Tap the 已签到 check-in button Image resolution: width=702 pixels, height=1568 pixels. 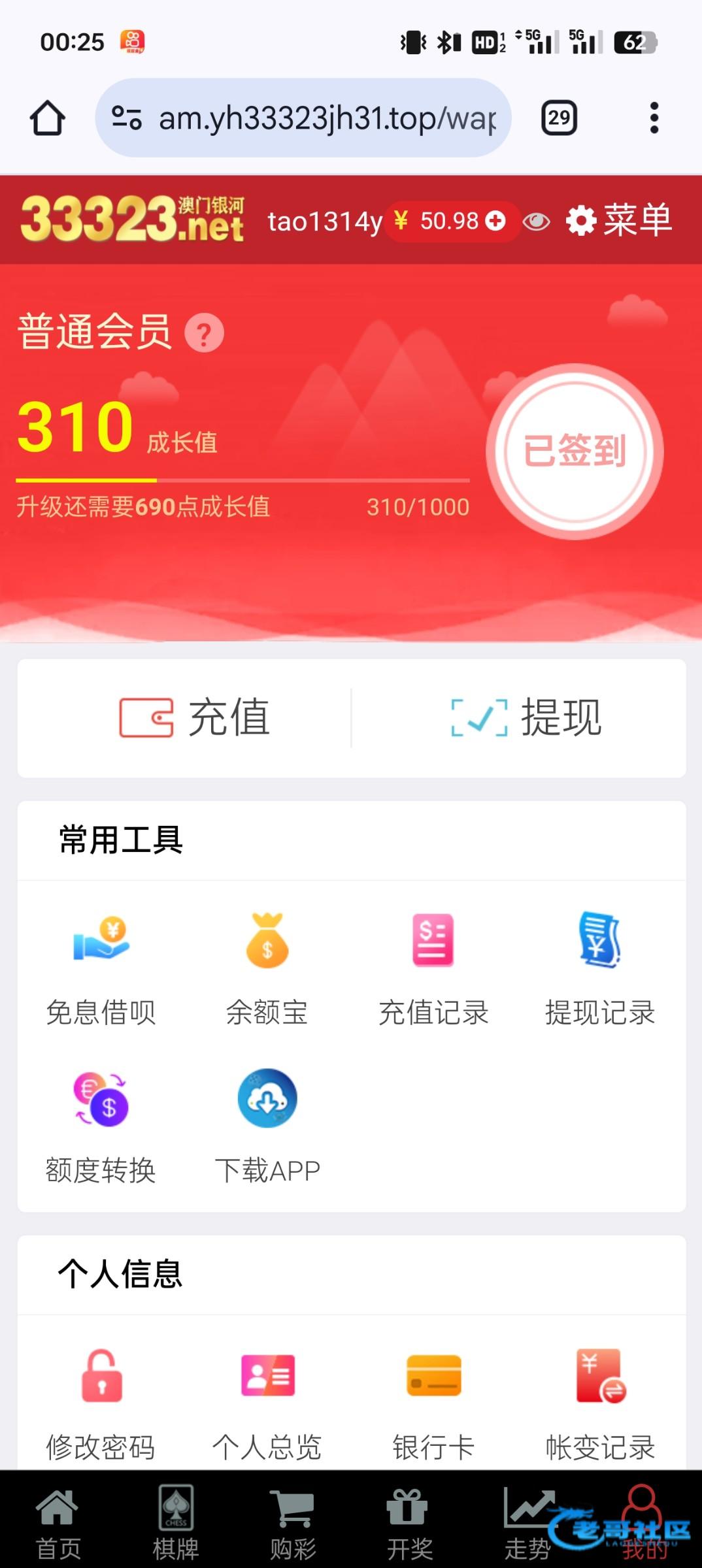pos(575,451)
